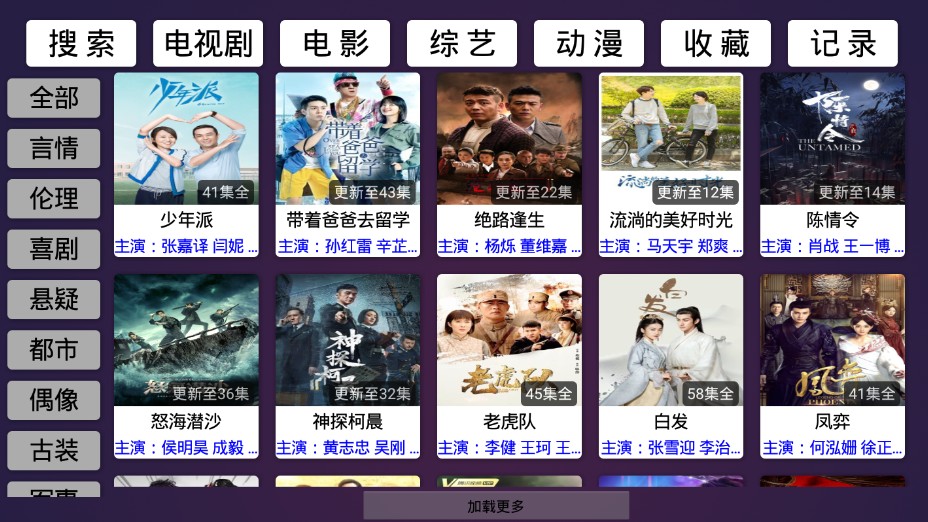The image size is (928, 522).
Task: Open the drama 少年派
Action: [186, 150]
